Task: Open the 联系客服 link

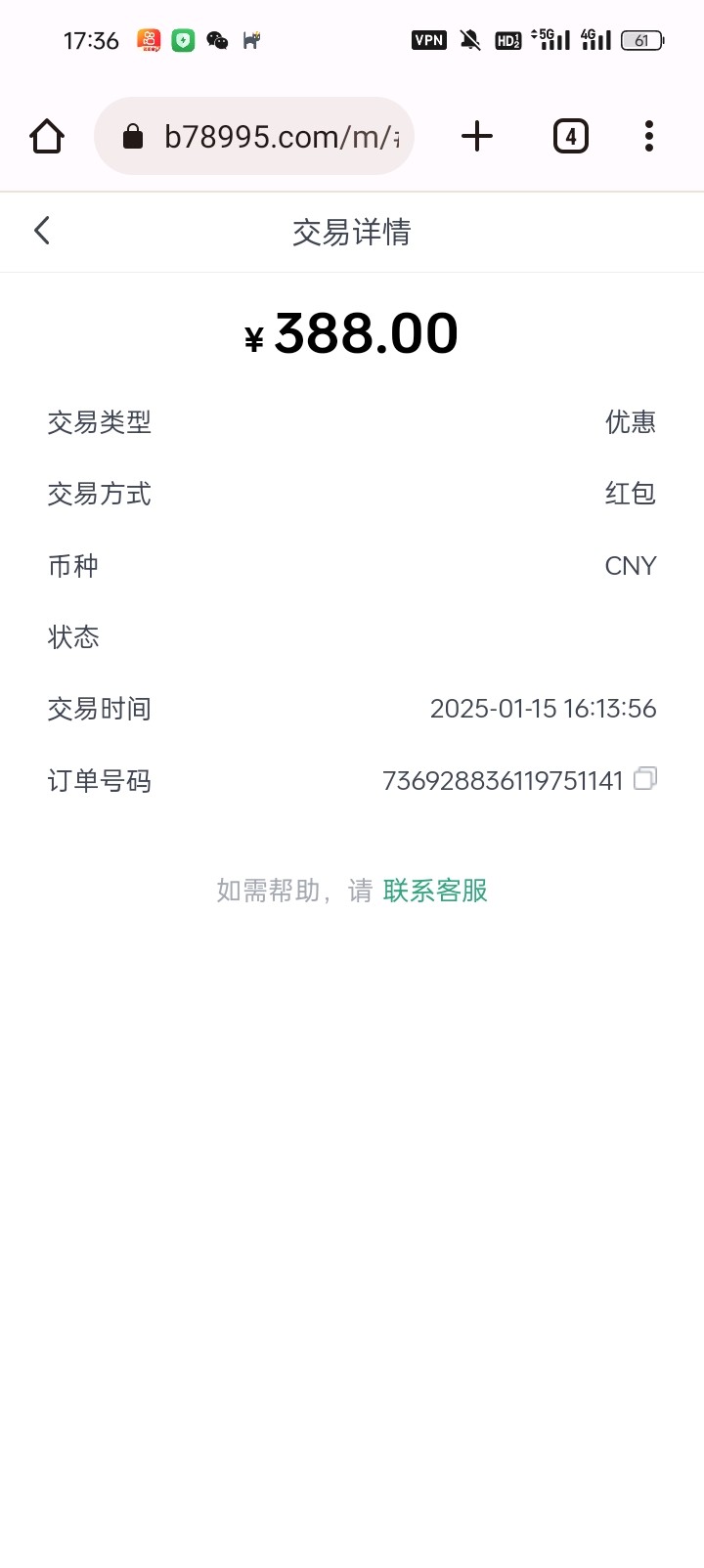Action: [435, 891]
